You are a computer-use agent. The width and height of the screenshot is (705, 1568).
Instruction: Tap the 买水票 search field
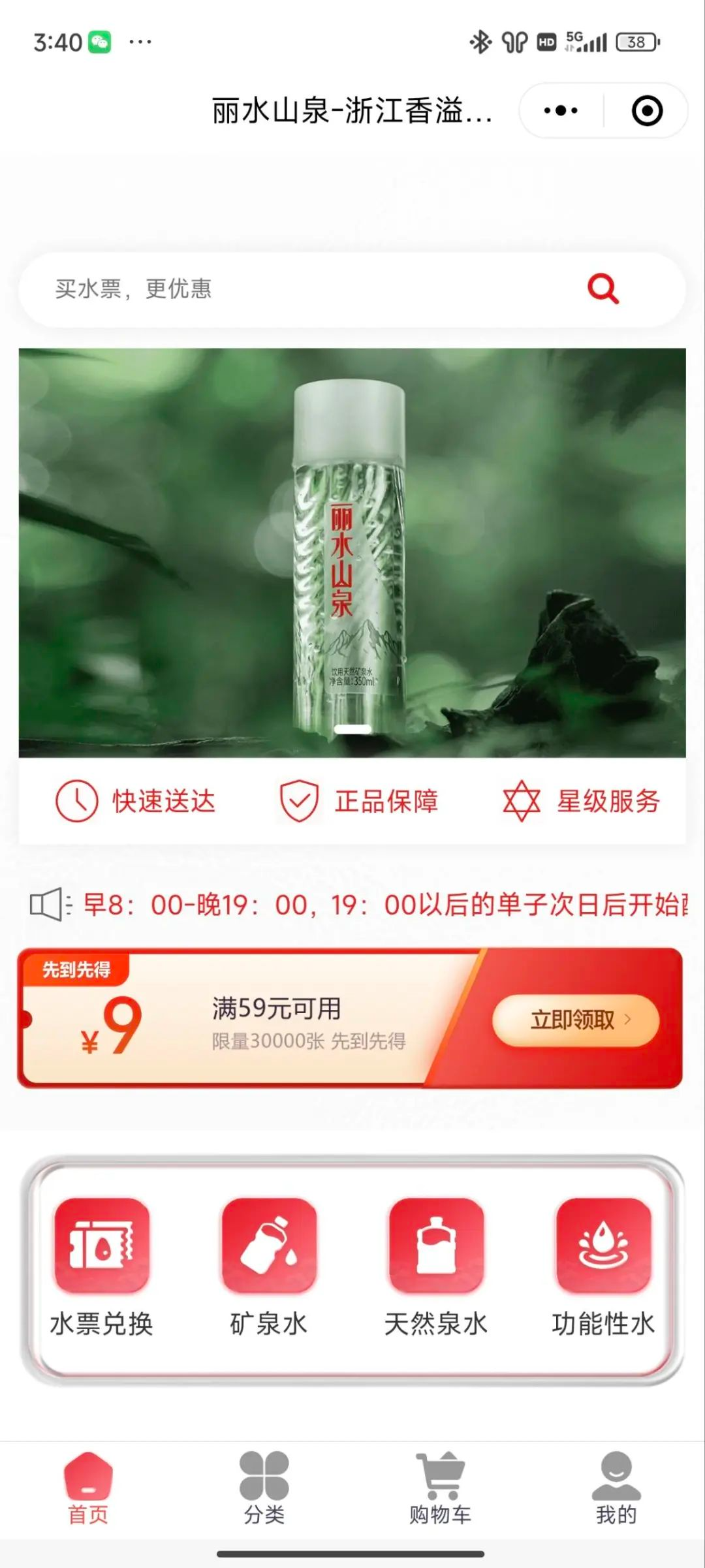300,289
